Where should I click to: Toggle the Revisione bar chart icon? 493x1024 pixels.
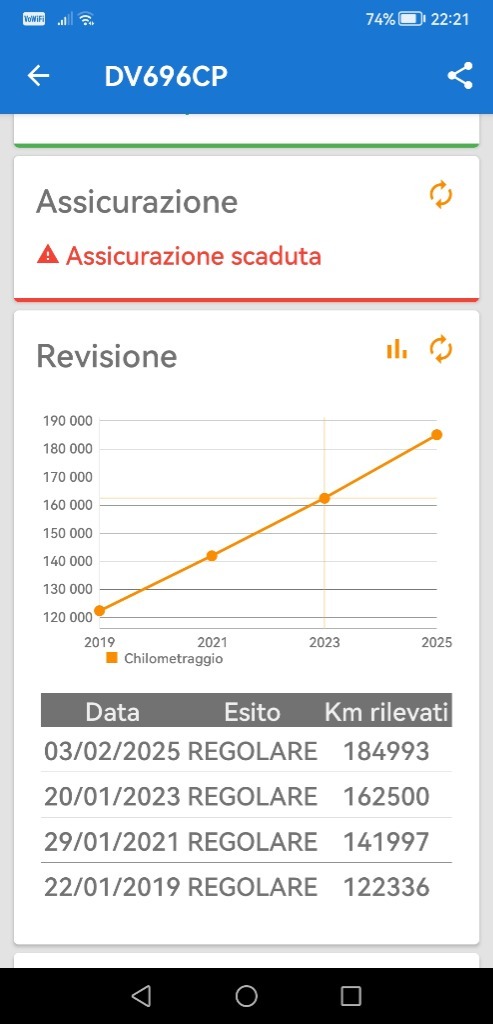click(x=397, y=349)
